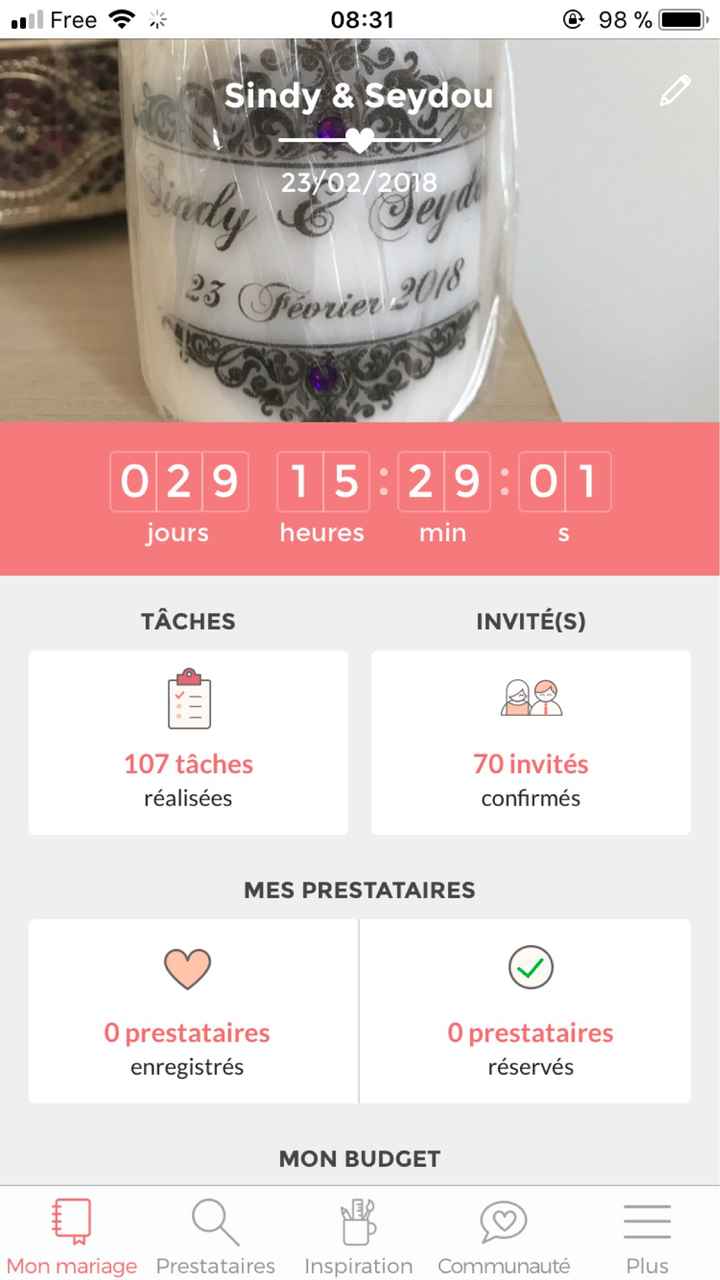Tap the Mon mariage notebook icon

[71, 1220]
